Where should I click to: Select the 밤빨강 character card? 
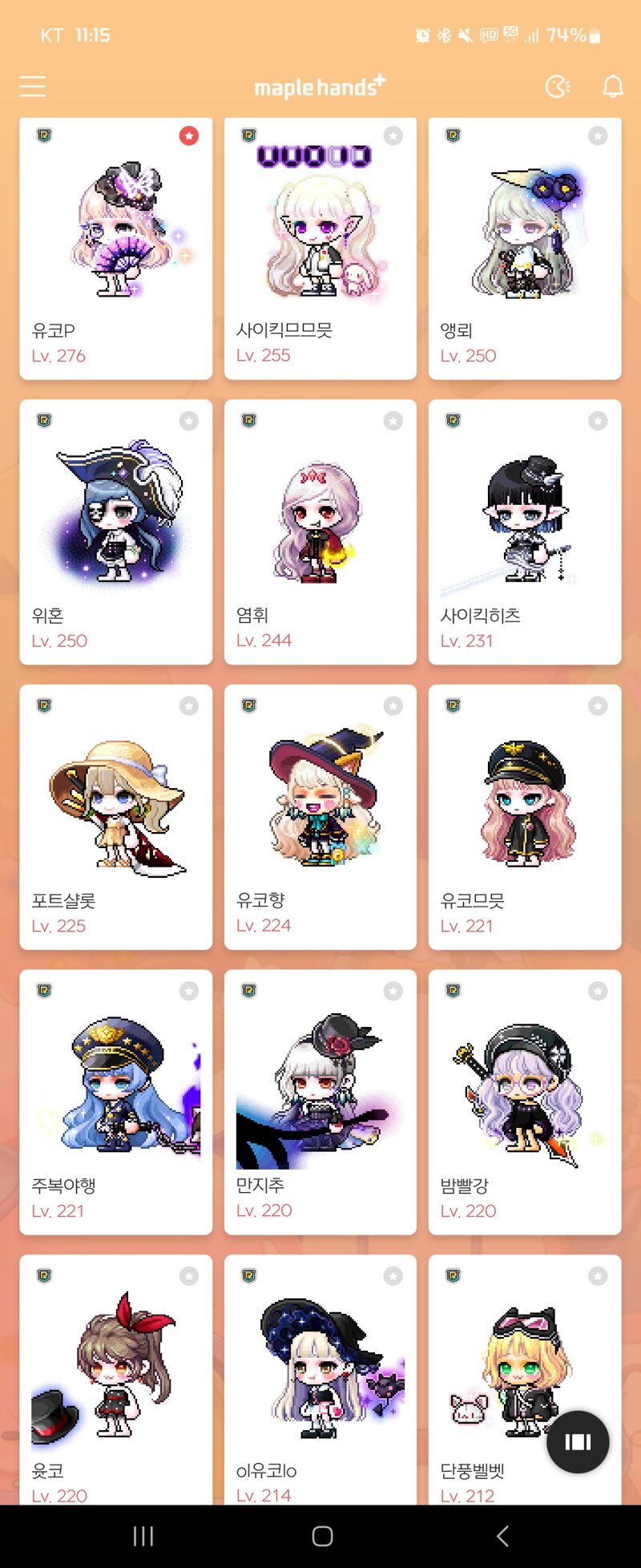(x=525, y=1102)
